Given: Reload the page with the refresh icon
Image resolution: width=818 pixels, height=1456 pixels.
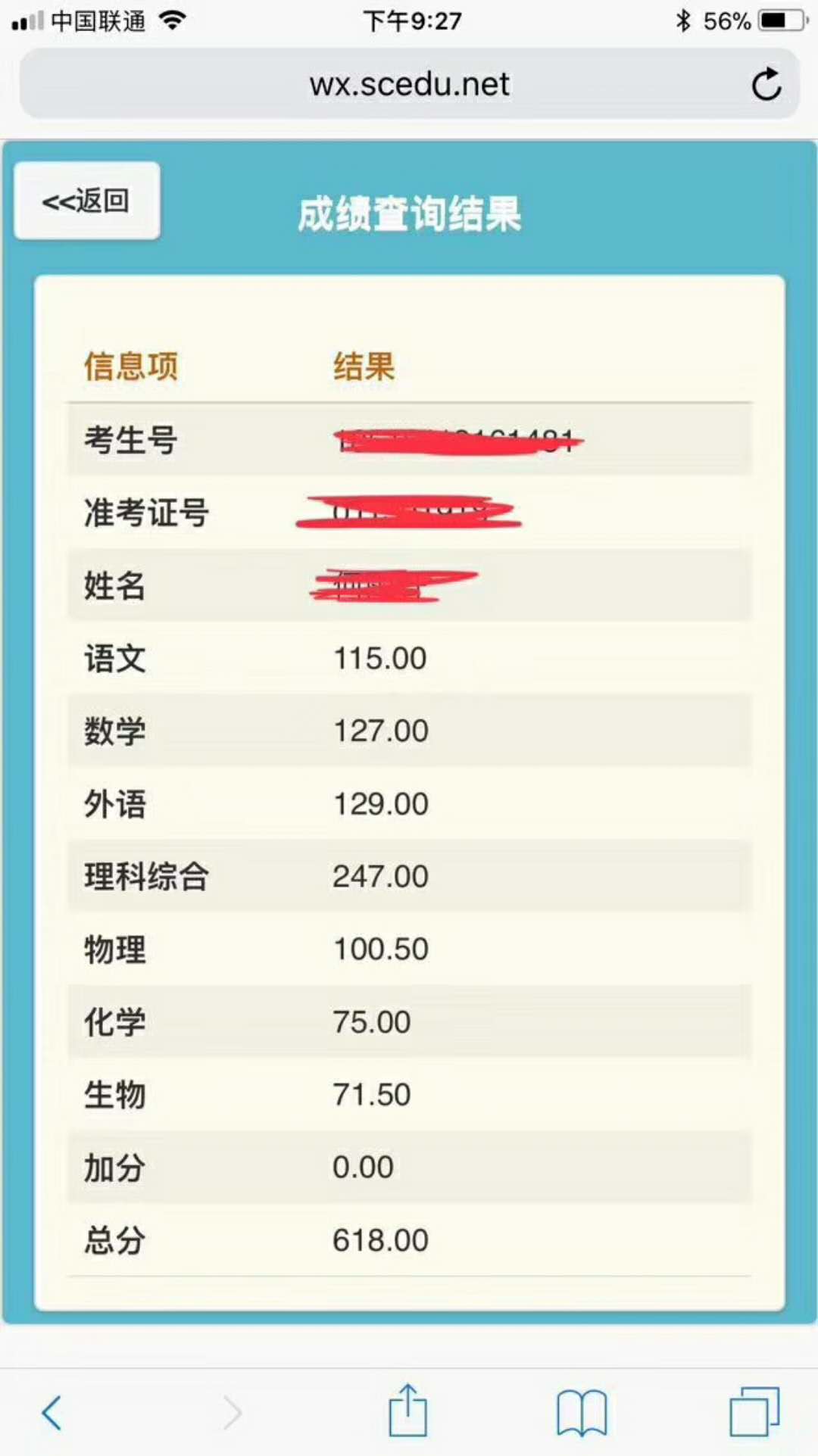Looking at the screenshot, I should coord(766,84).
